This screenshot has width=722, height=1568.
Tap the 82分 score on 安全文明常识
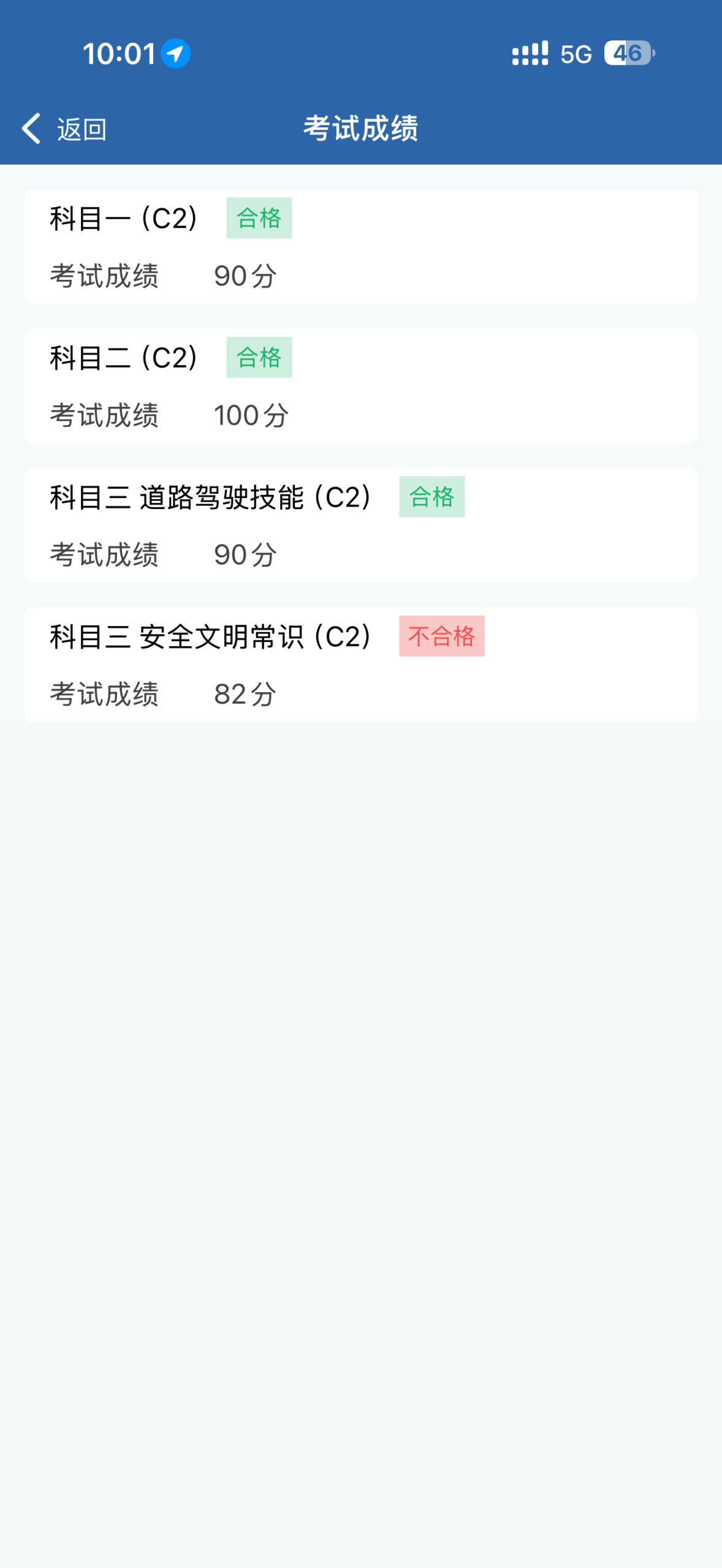[245, 694]
